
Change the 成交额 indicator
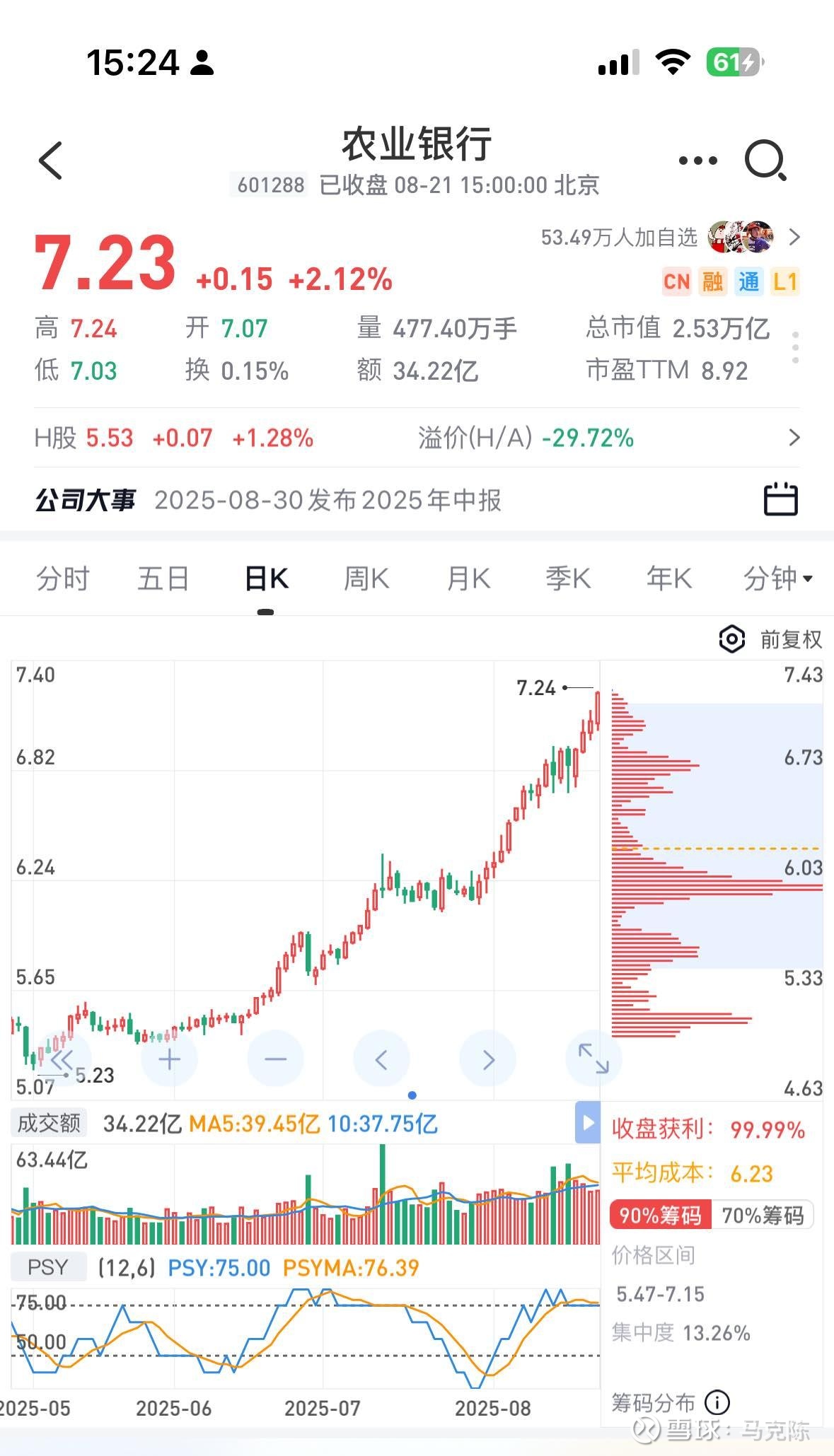coord(48,1123)
